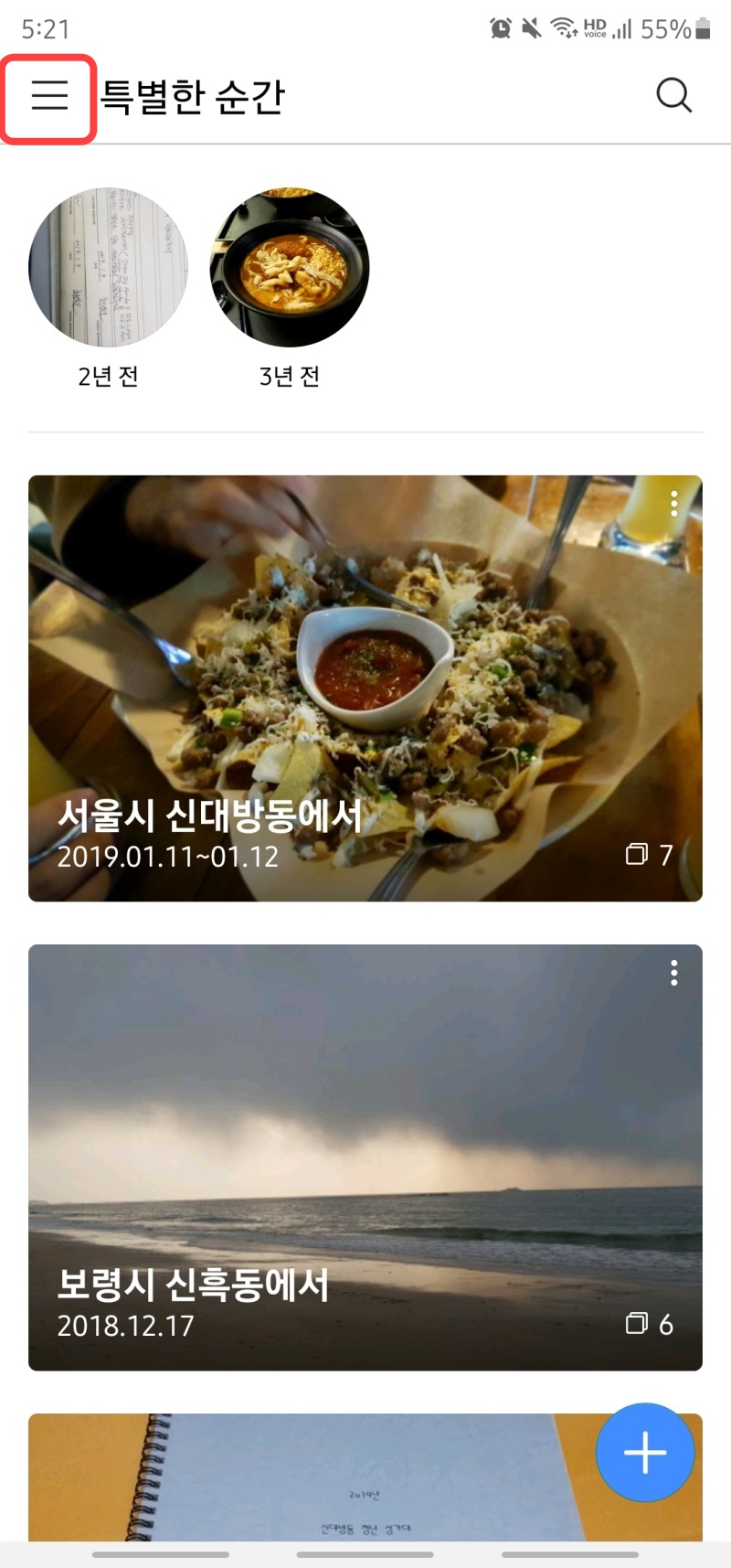Open the three-dot menu on the 보령시 신흑동에서 story
Screen dimensions: 731x1568
point(674,974)
